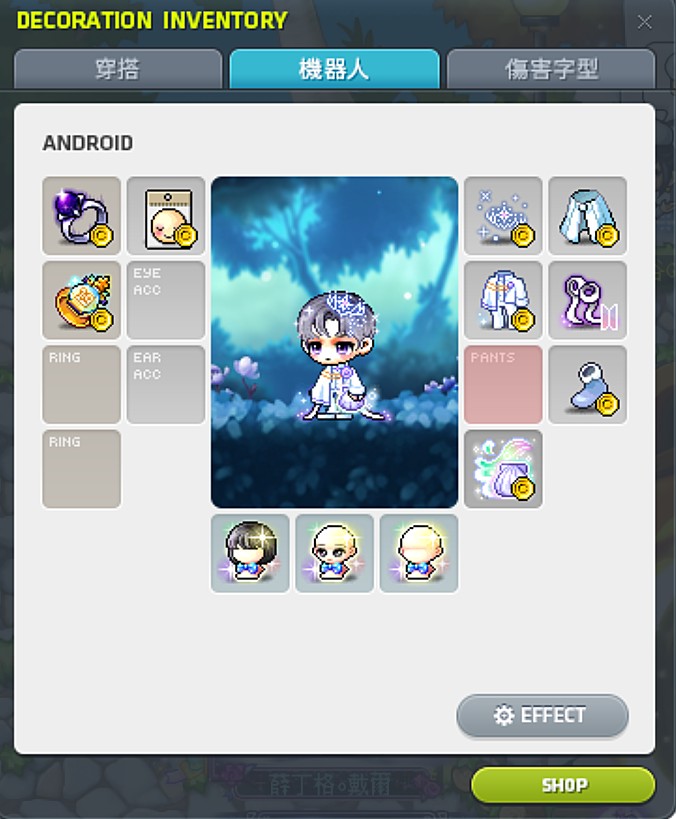Tap the white outfit item slot
The height and width of the screenshot is (819, 676).
point(503,300)
